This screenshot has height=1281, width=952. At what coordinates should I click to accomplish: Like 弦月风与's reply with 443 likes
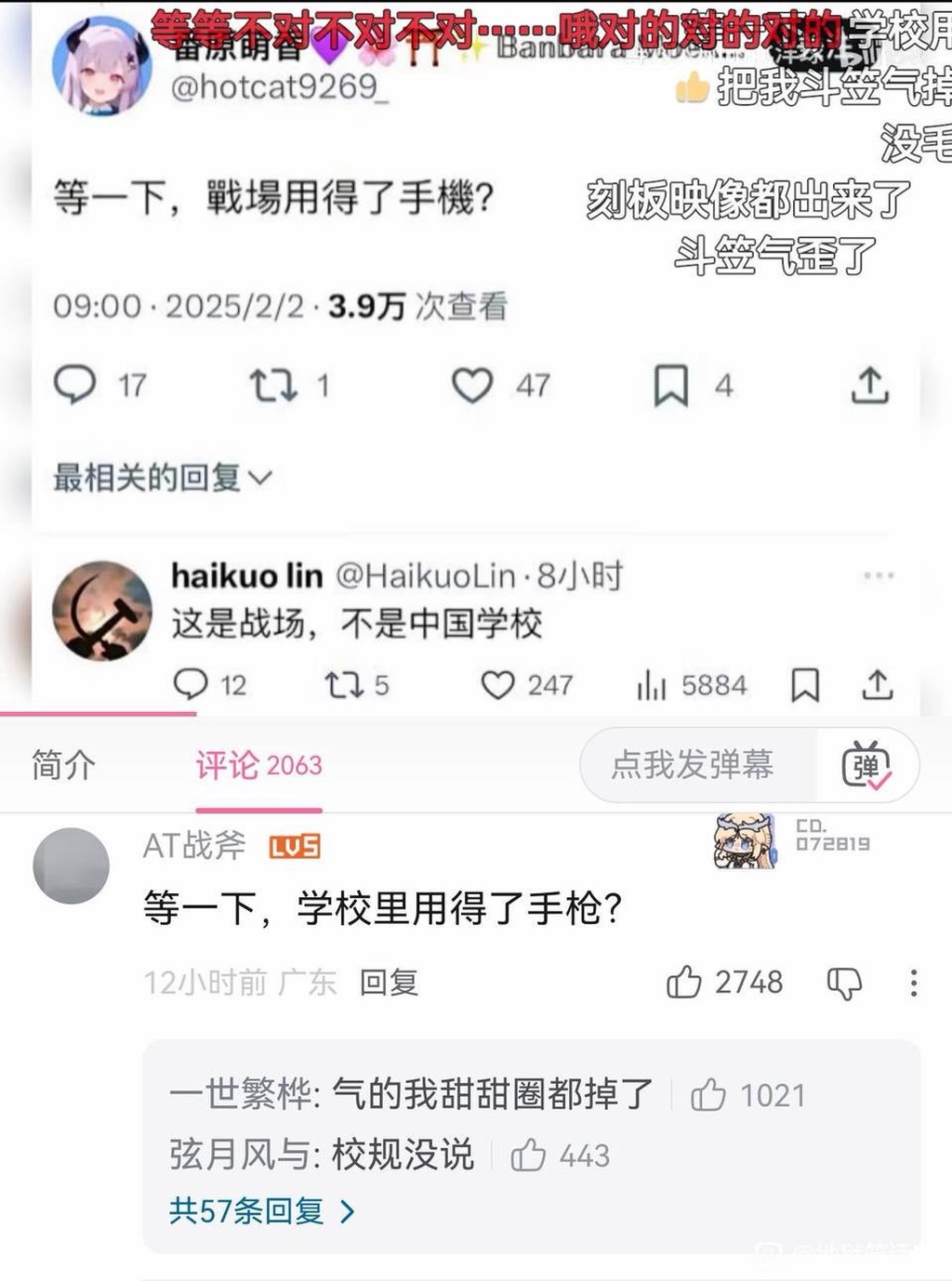coord(528,1156)
